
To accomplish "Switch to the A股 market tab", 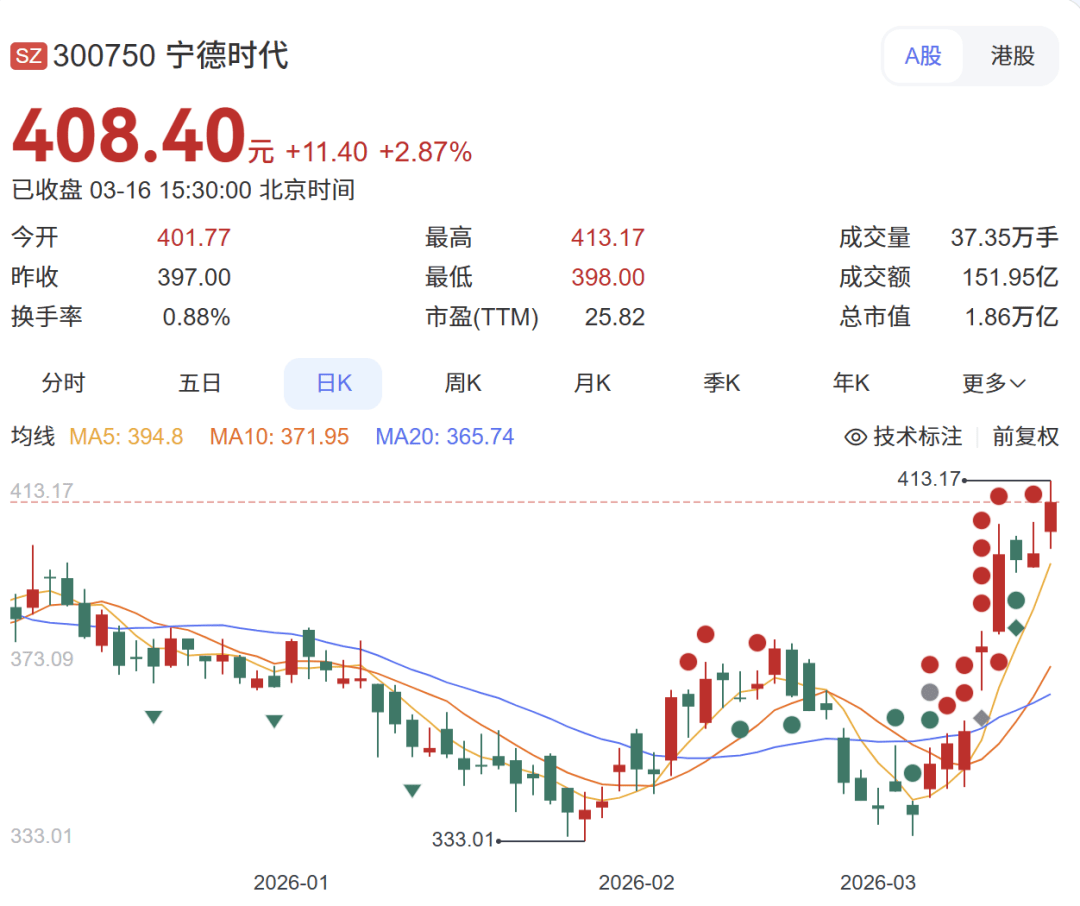I will [x=923, y=56].
